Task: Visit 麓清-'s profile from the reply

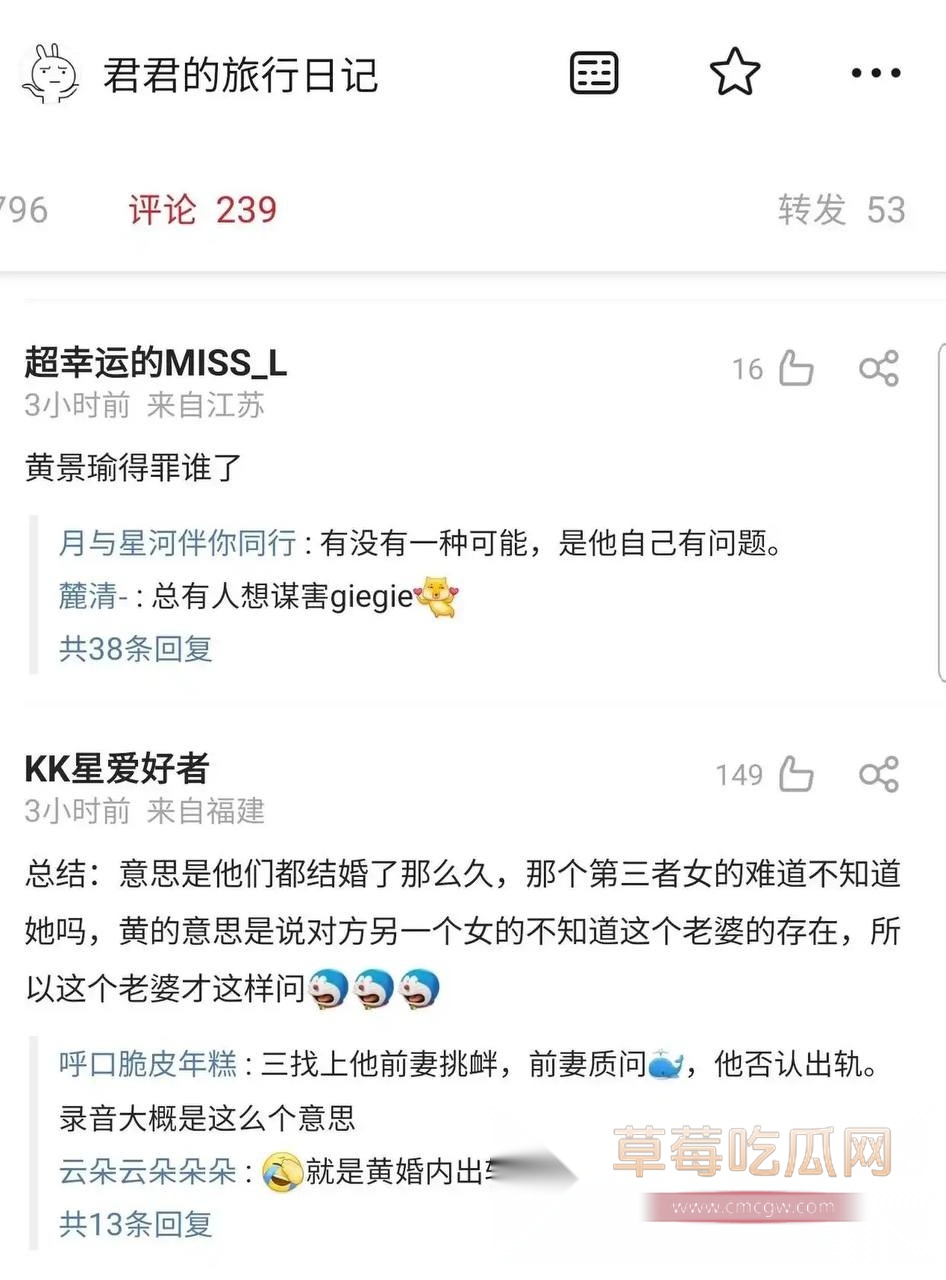Action: coord(92,596)
